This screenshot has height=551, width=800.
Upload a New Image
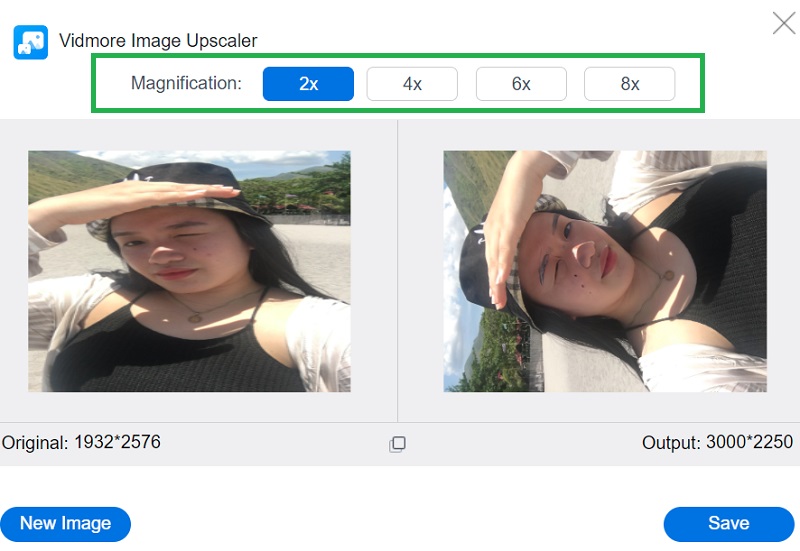[65, 523]
